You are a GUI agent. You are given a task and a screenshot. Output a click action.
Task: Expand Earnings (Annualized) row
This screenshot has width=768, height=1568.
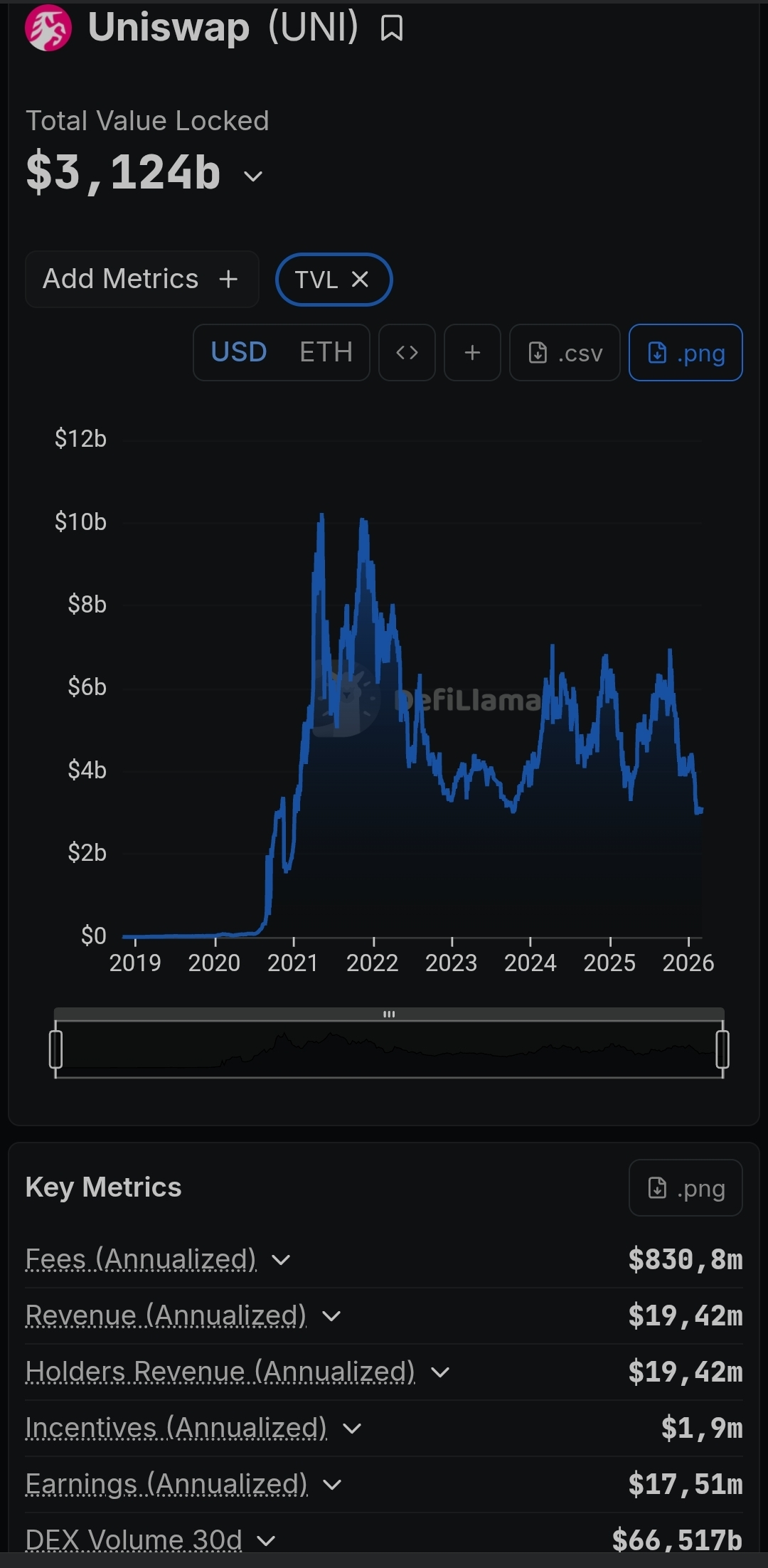coord(332,1485)
